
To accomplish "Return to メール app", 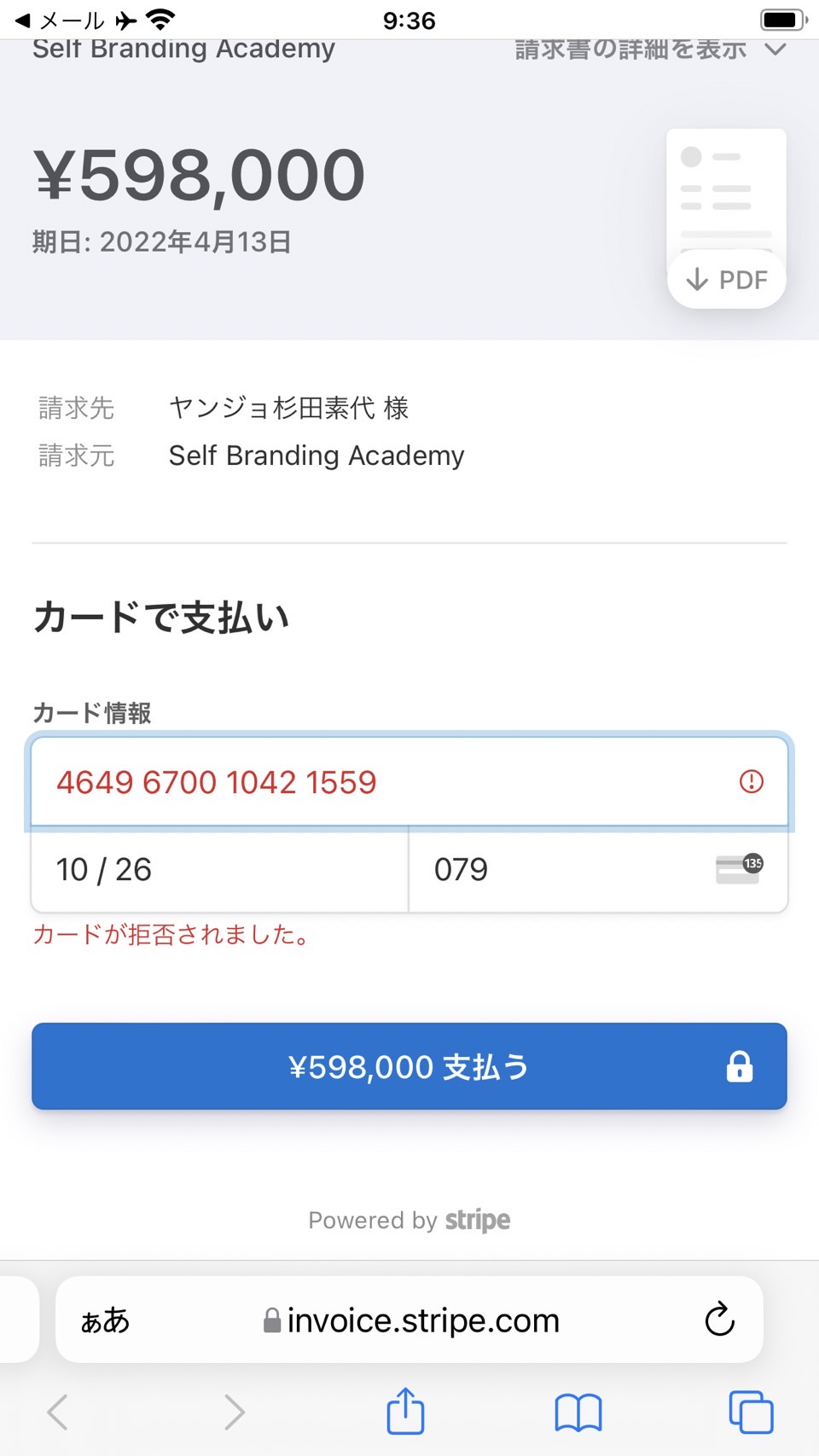I will coord(60,20).
